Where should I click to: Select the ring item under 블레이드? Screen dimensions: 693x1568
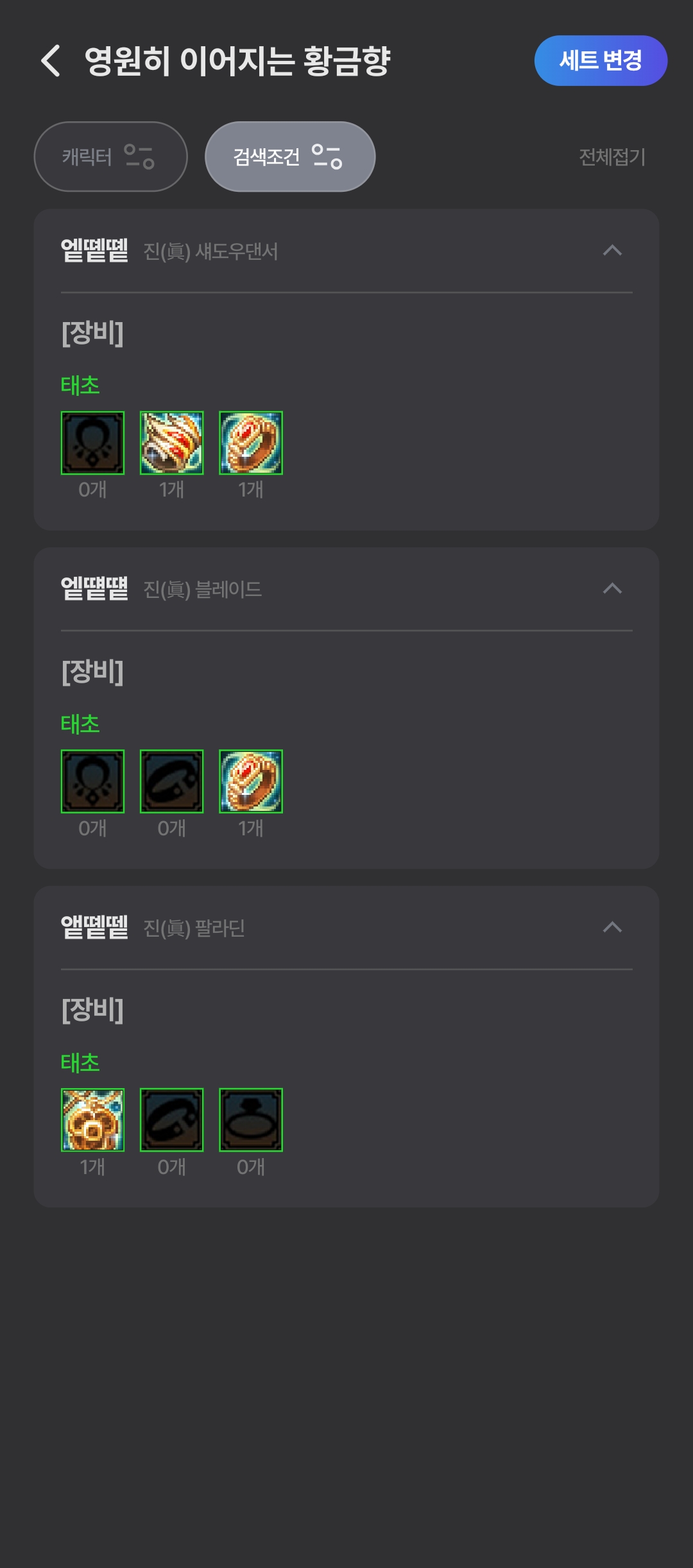(x=251, y=781)
